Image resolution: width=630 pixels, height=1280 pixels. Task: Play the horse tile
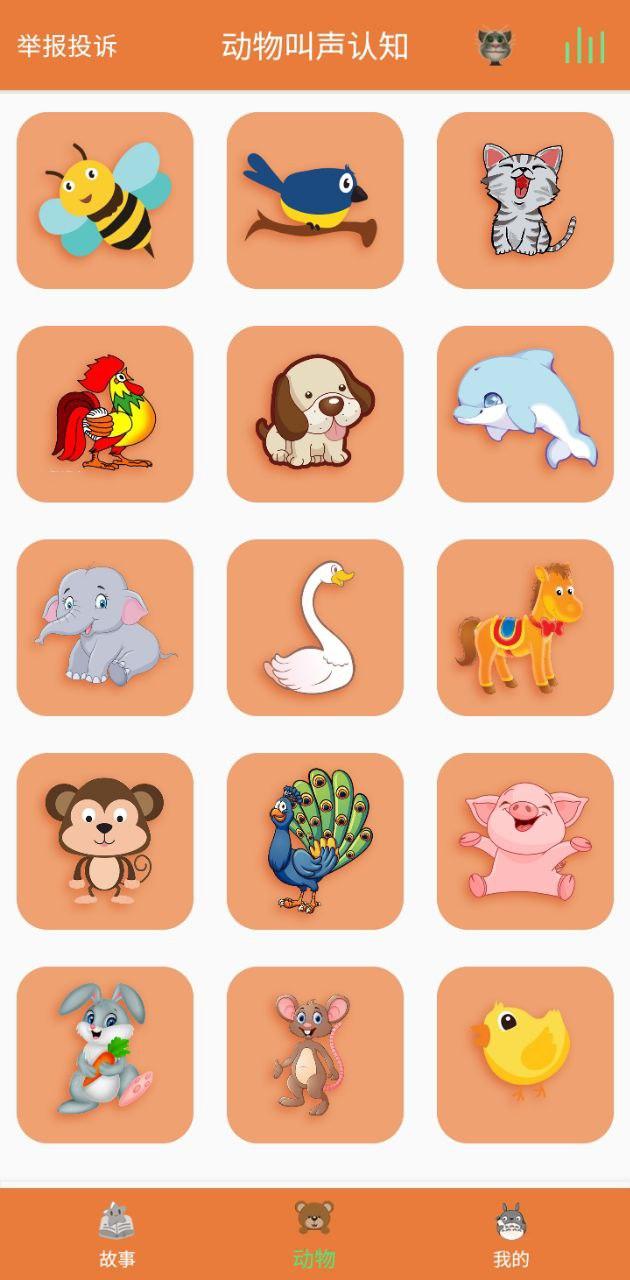pyautogui.click(x=525, y=628)
